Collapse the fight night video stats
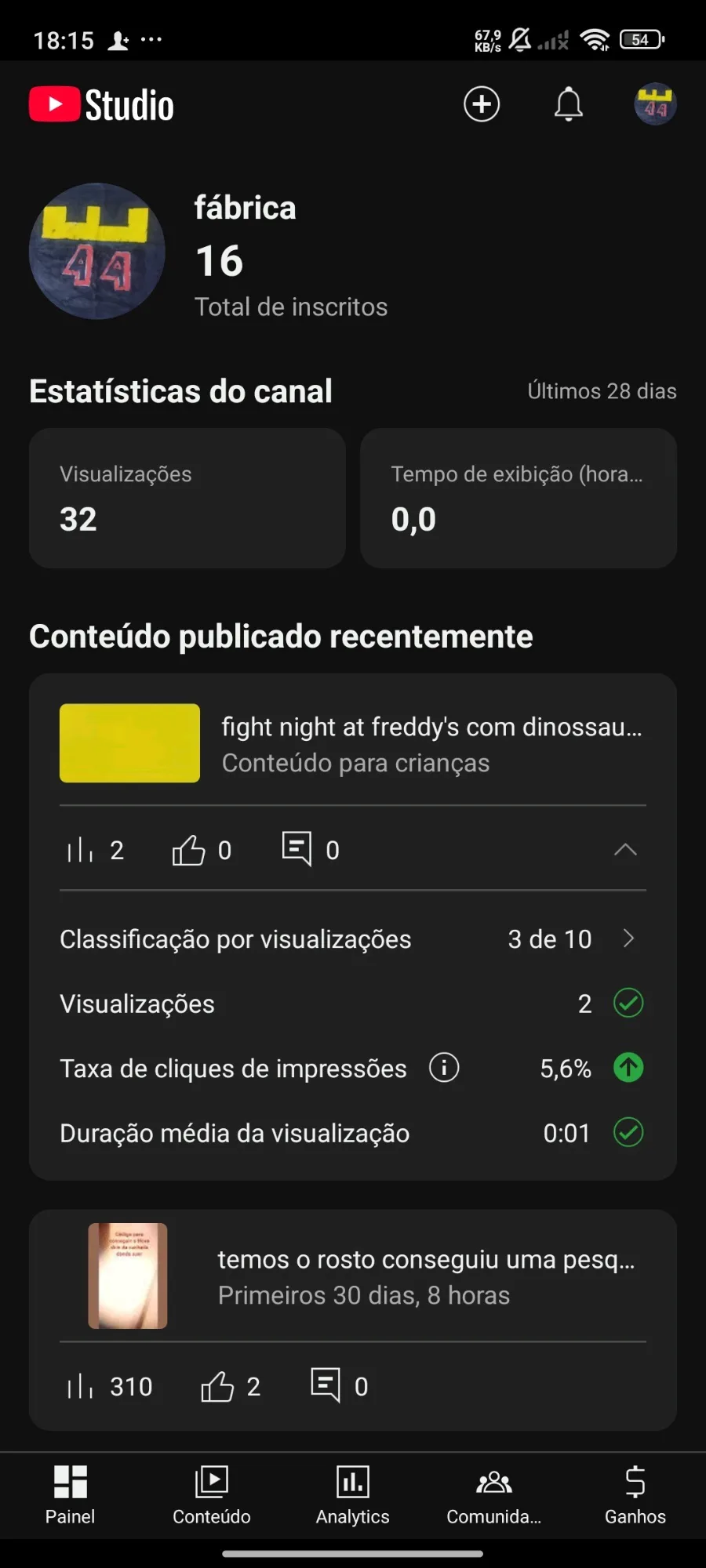This screenshot has height=1568, width=706. [x=625, y=850]
